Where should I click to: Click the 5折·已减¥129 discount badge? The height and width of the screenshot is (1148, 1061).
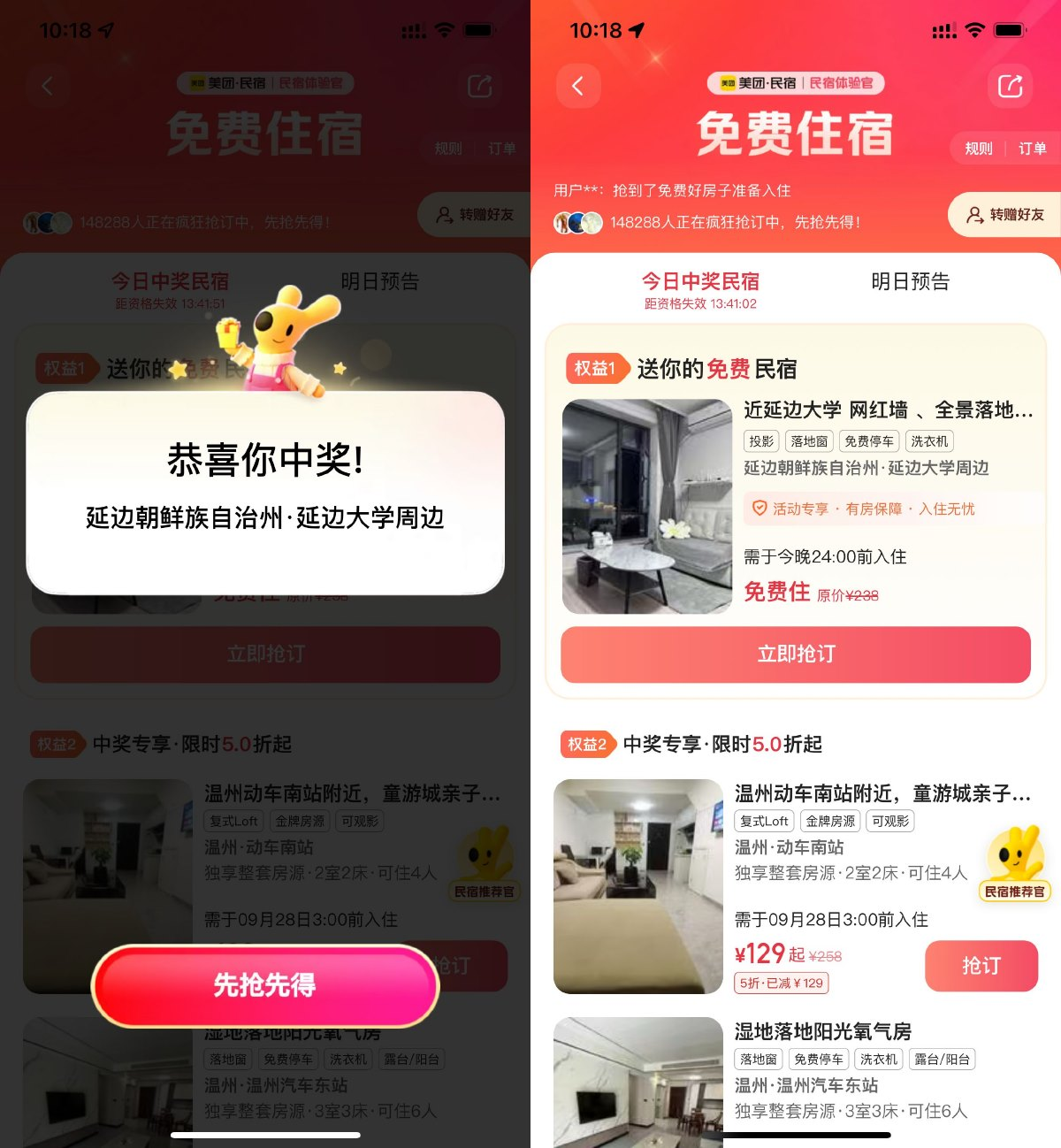pyautogui.click(x=782, y=983)
